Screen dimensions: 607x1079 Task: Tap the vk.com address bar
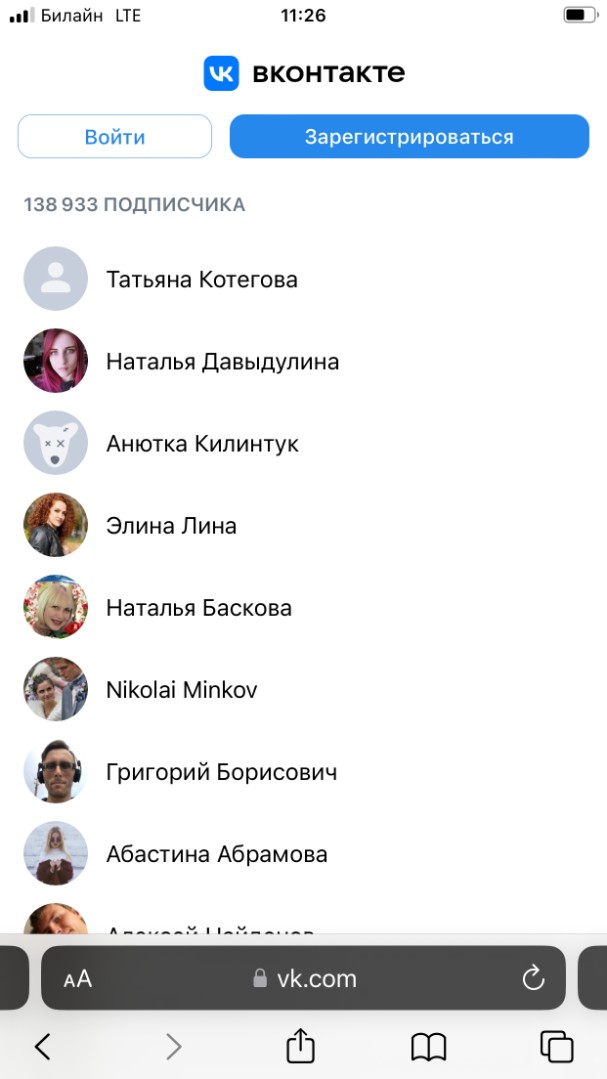pos(304,978)
